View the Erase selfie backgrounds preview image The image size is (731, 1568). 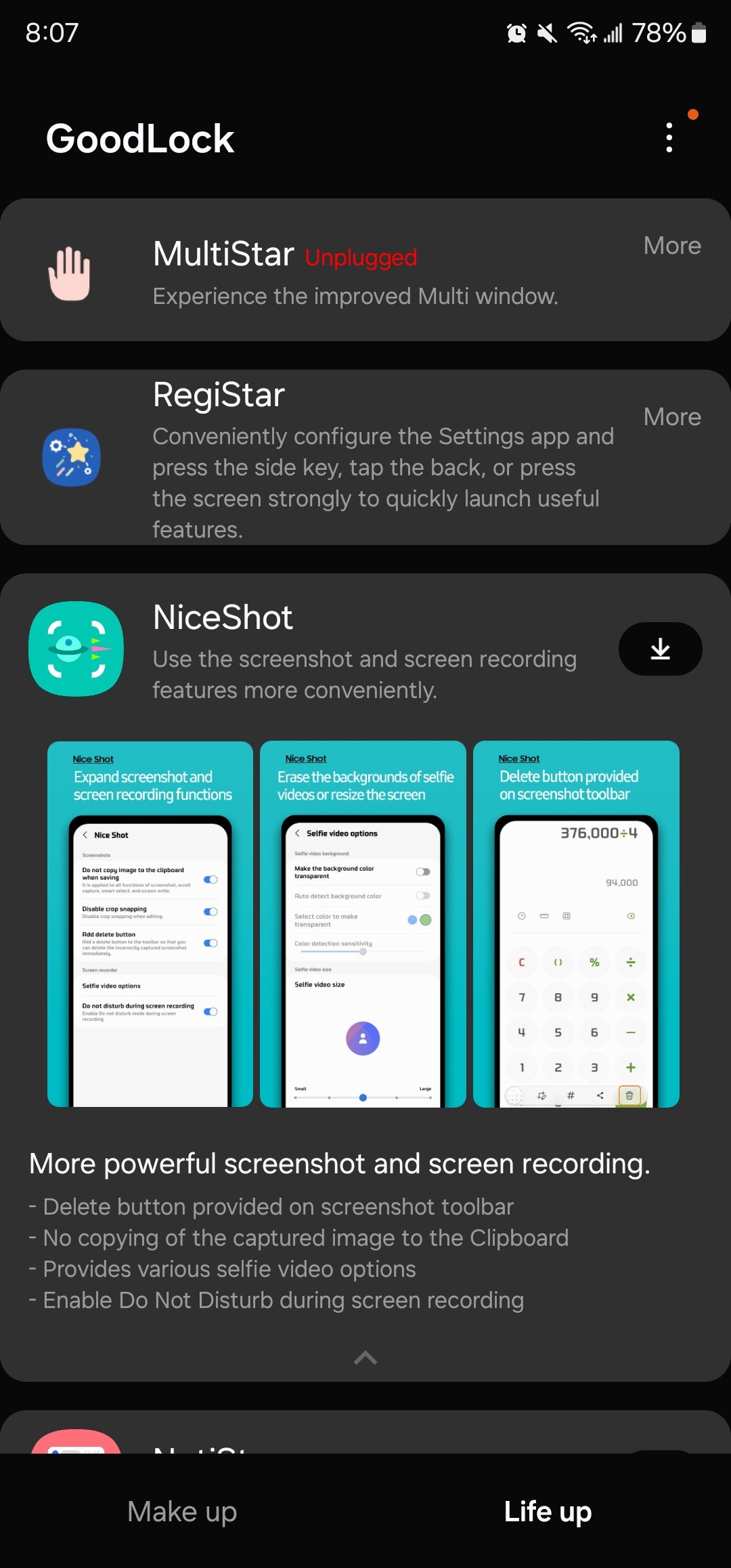363,923
